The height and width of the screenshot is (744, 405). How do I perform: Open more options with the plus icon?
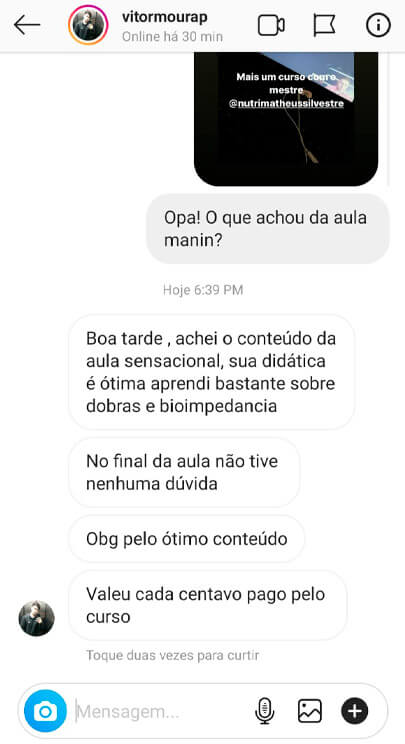[x=355, y=711]
